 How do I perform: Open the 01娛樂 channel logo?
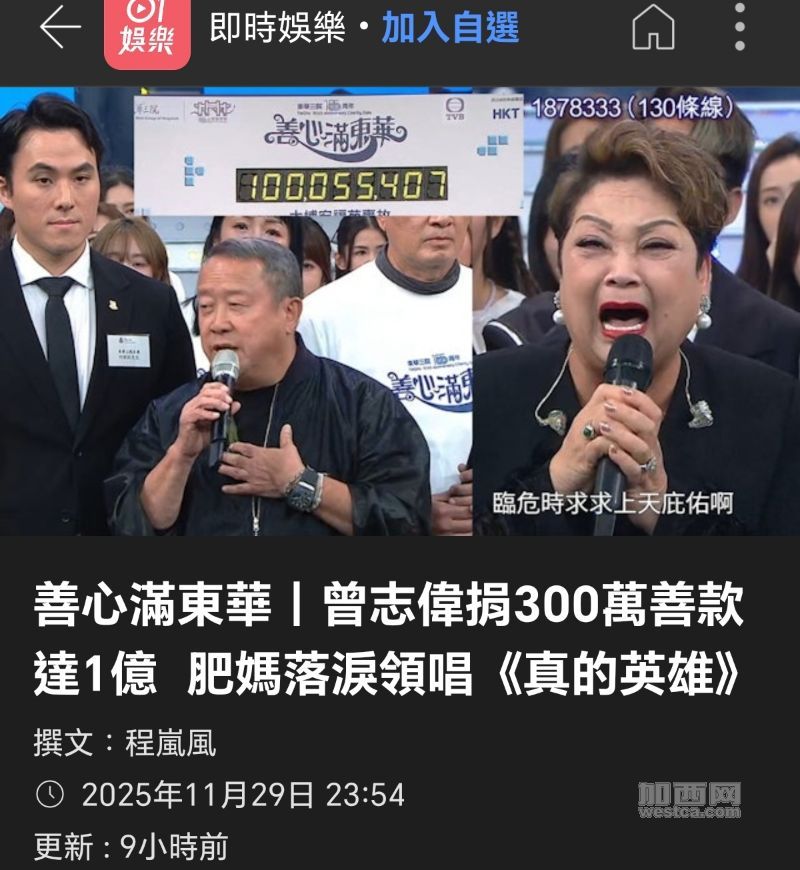[x=147, y=32]
